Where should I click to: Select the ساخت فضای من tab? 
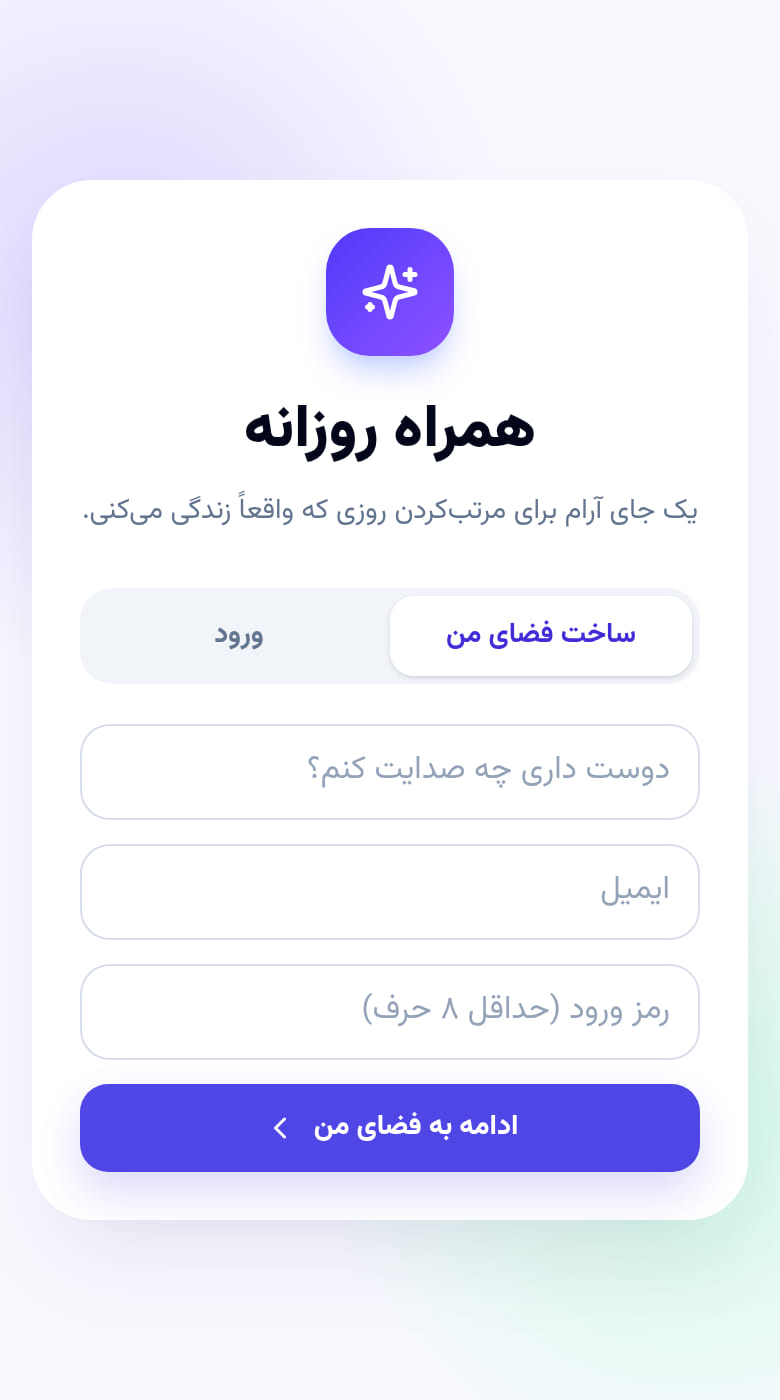(541, 636)
